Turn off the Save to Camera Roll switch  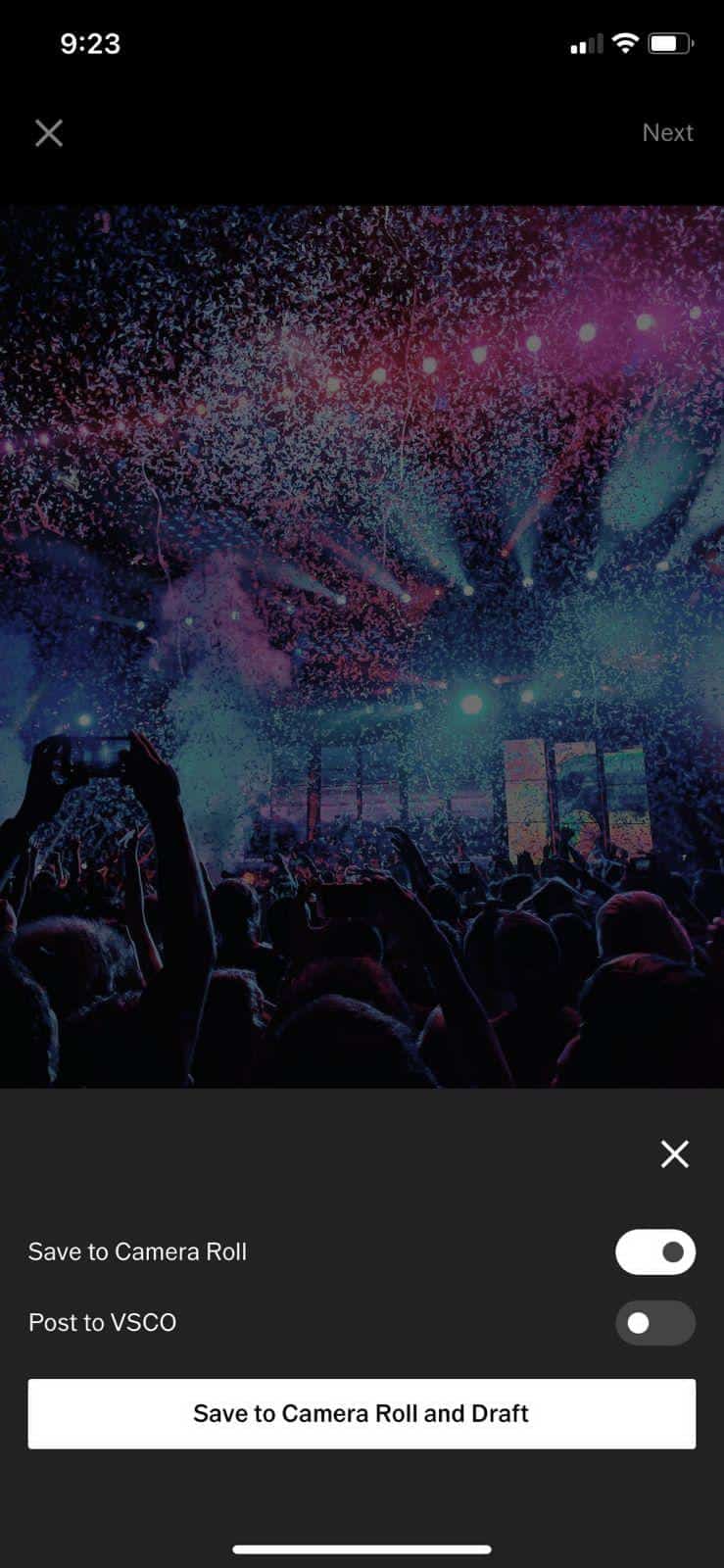[x=654, y=1251]
